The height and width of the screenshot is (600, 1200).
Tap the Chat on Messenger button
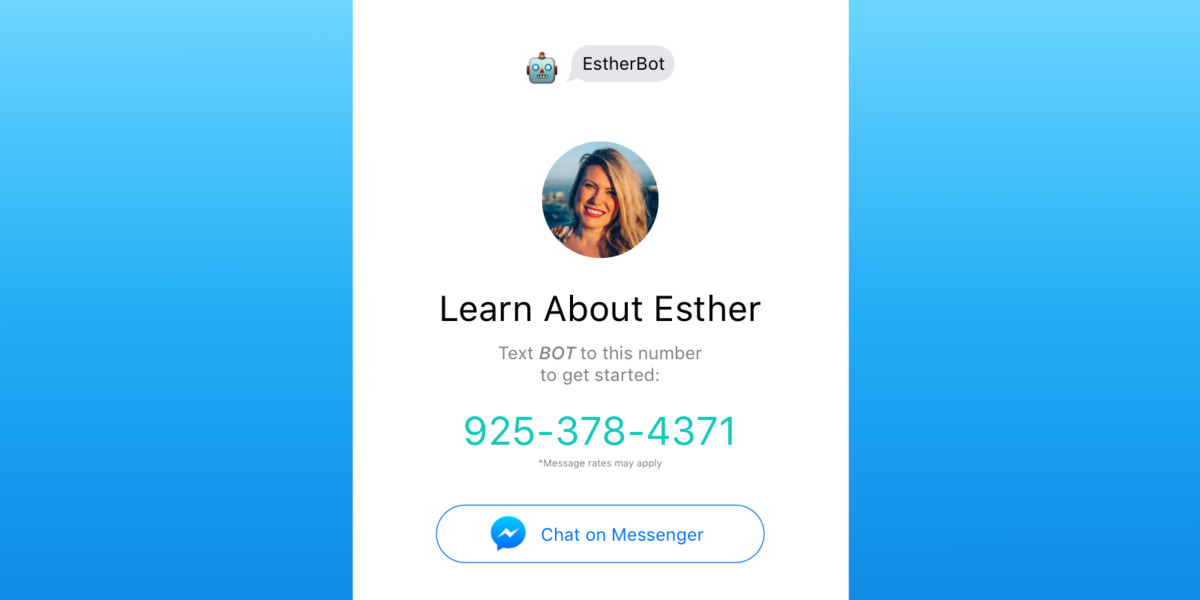click(x=600, y=534)
